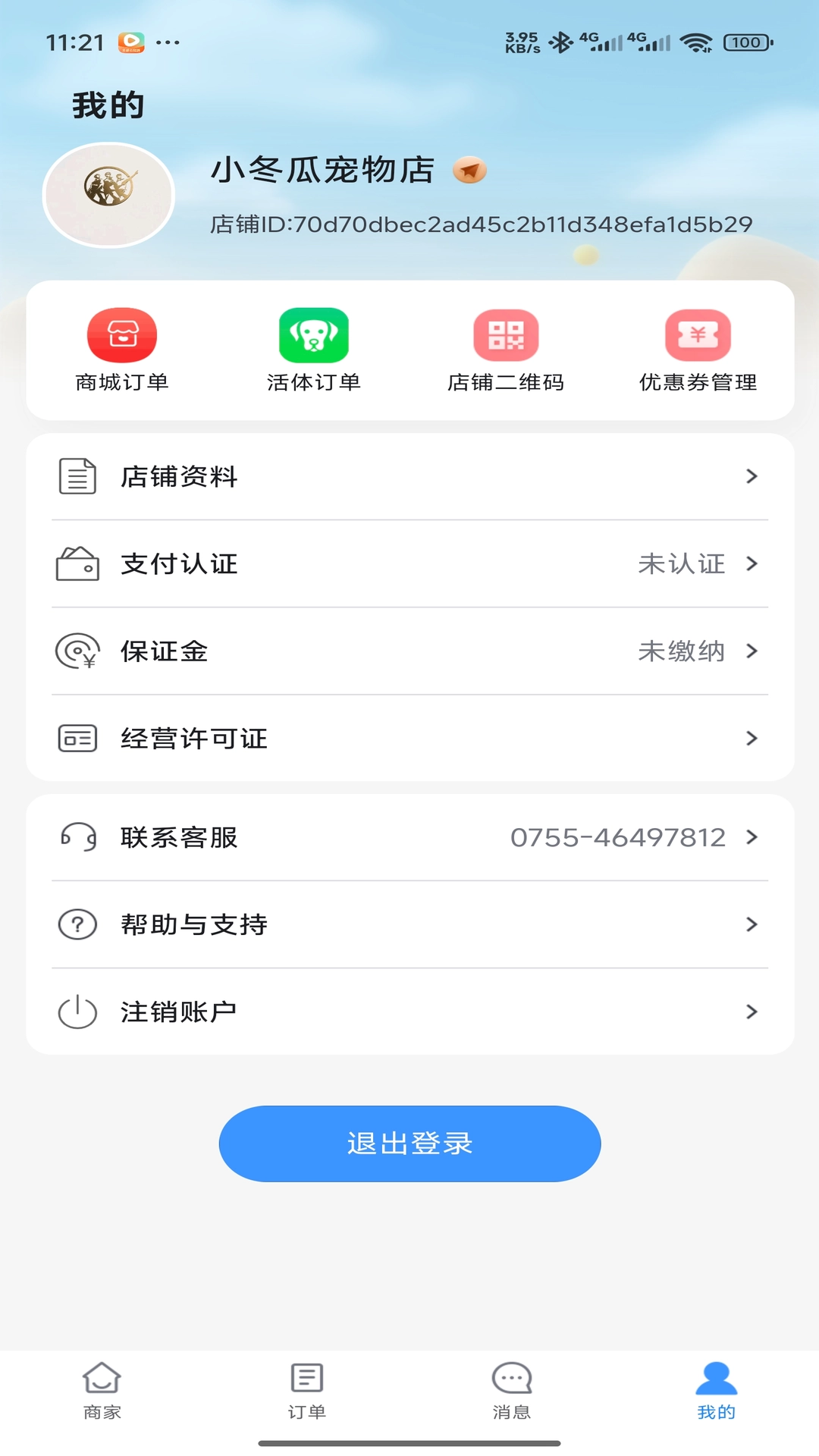Open 活体订单 live pet orders
The width and height of the screenshot is (819, 1456).
tap(313, 350)
